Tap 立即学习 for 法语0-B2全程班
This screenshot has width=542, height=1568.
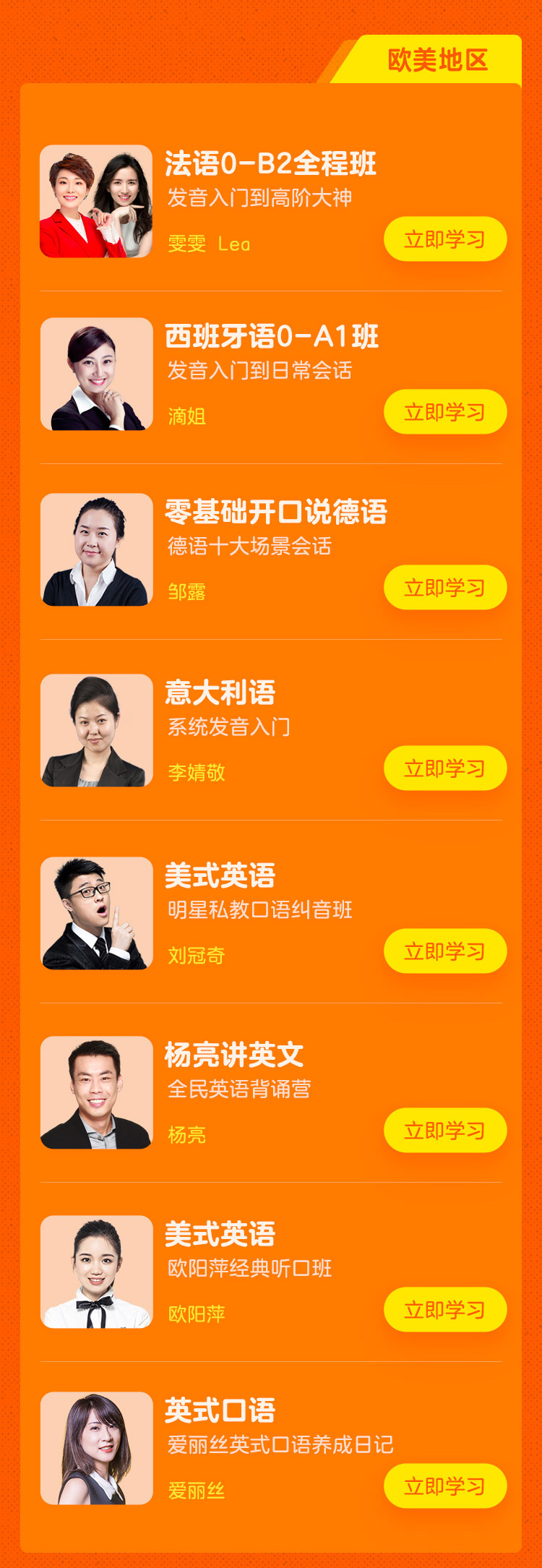coord(444,239)
